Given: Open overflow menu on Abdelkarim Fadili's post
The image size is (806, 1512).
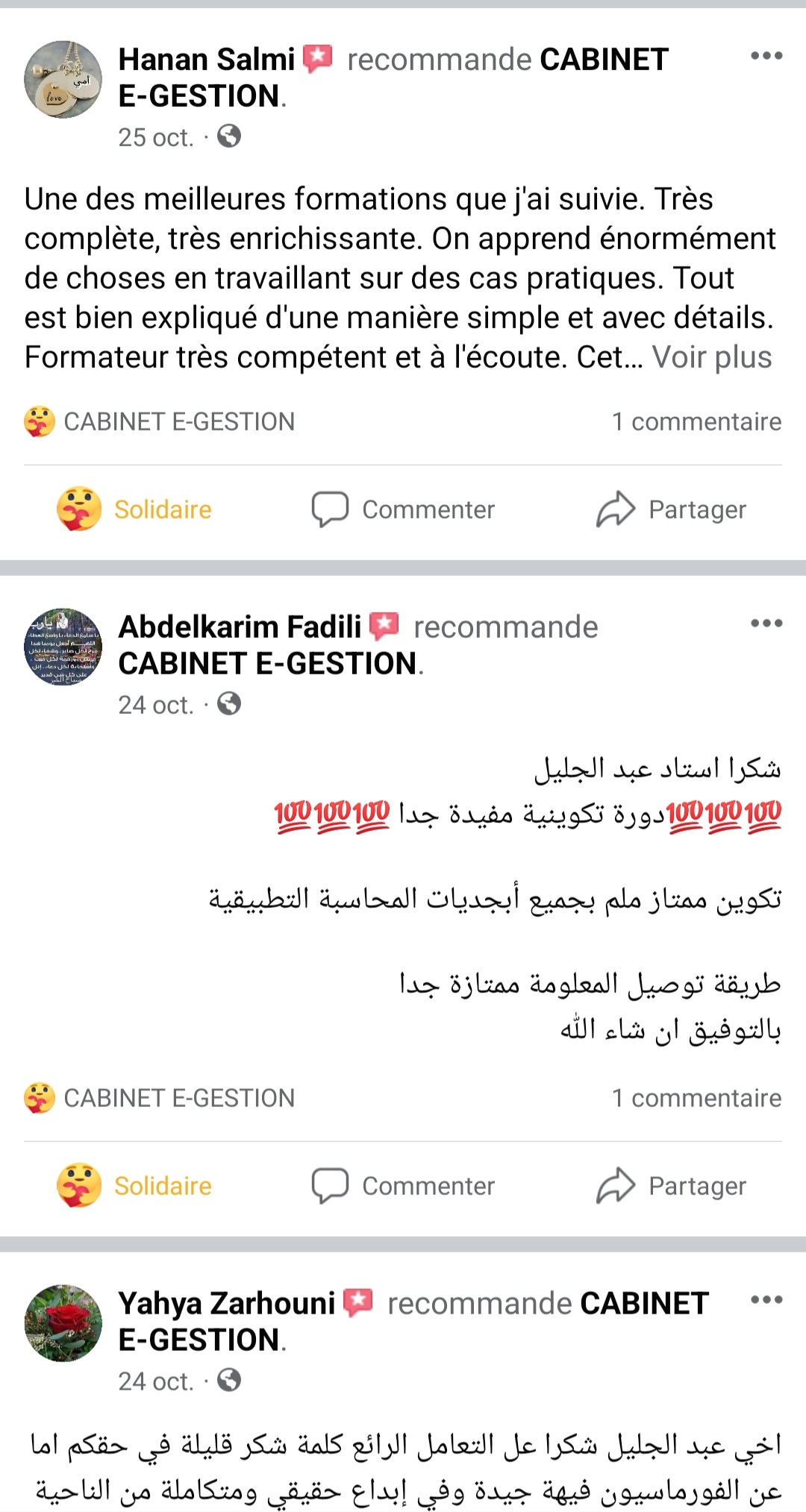Looking at the screenshot, I should pos(766,624).
